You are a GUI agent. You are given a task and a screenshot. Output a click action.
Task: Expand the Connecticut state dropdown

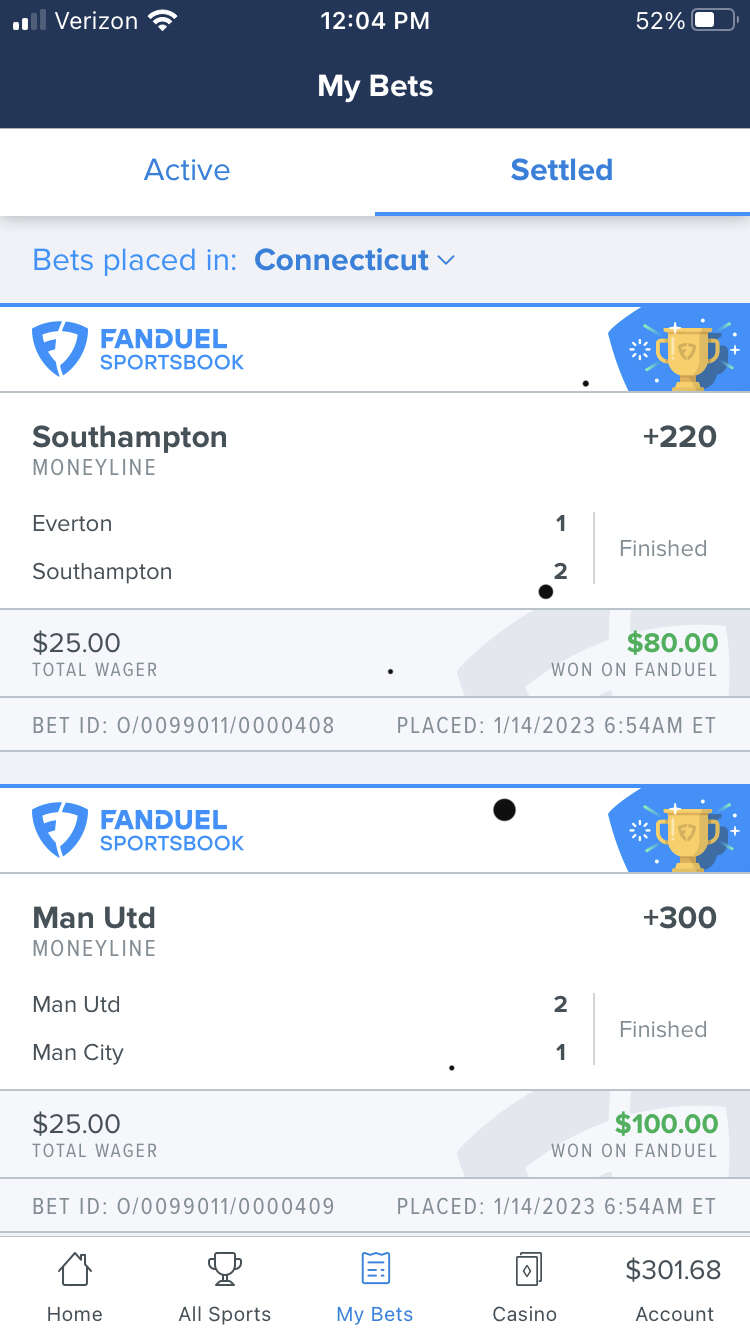[x=355, y=260]
